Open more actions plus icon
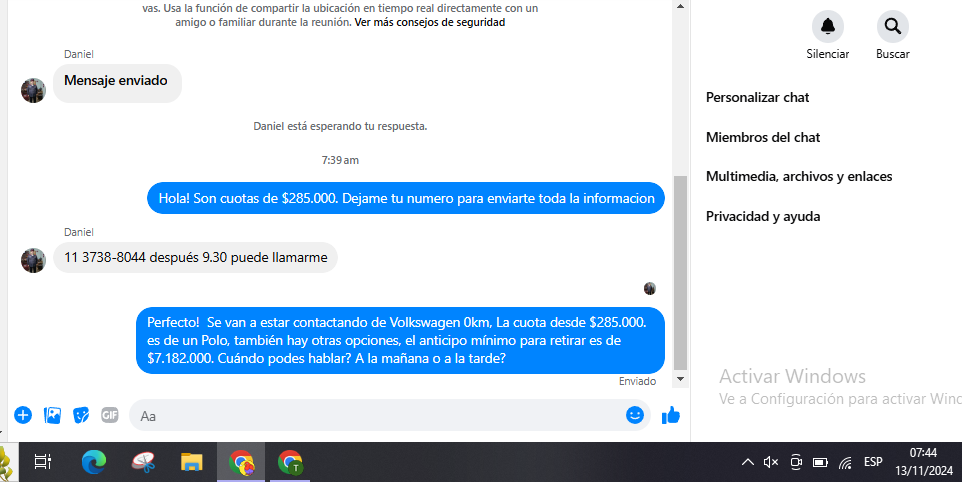The width and height of the screenshot is (962, 482). pyautogui.click(x=23, y=415)
